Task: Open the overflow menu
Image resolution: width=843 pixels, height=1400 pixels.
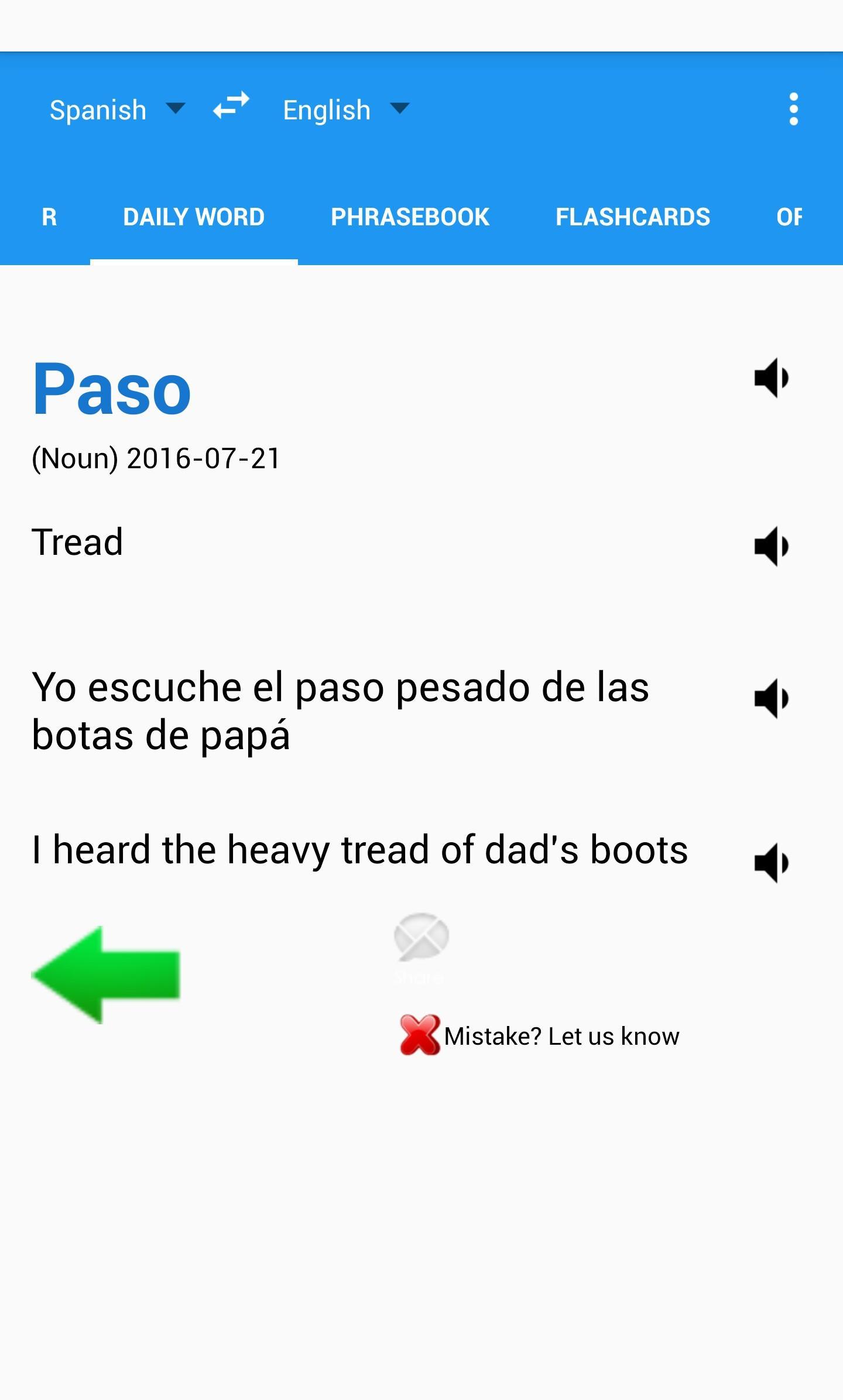Action: click(793, 109)
